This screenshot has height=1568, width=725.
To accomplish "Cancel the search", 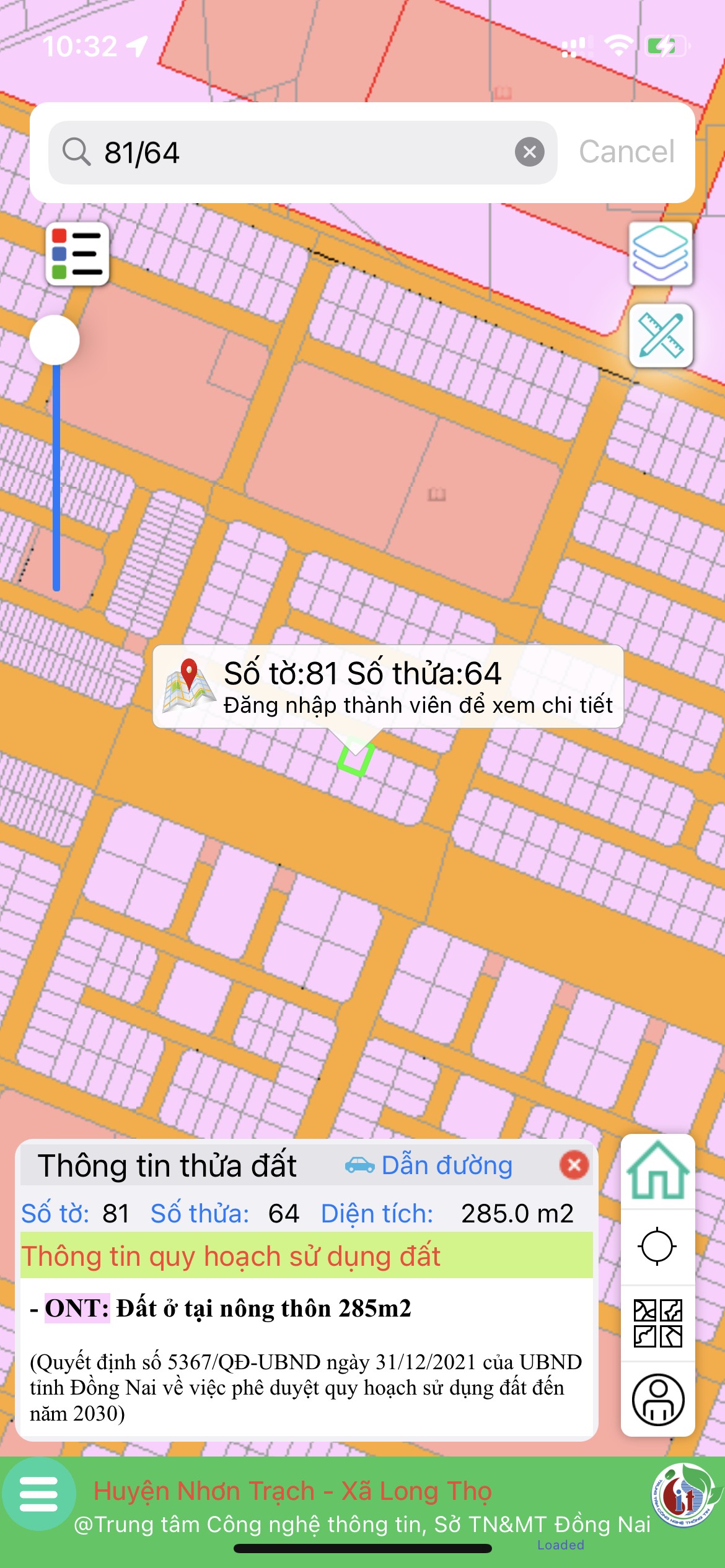I will 626,152.
